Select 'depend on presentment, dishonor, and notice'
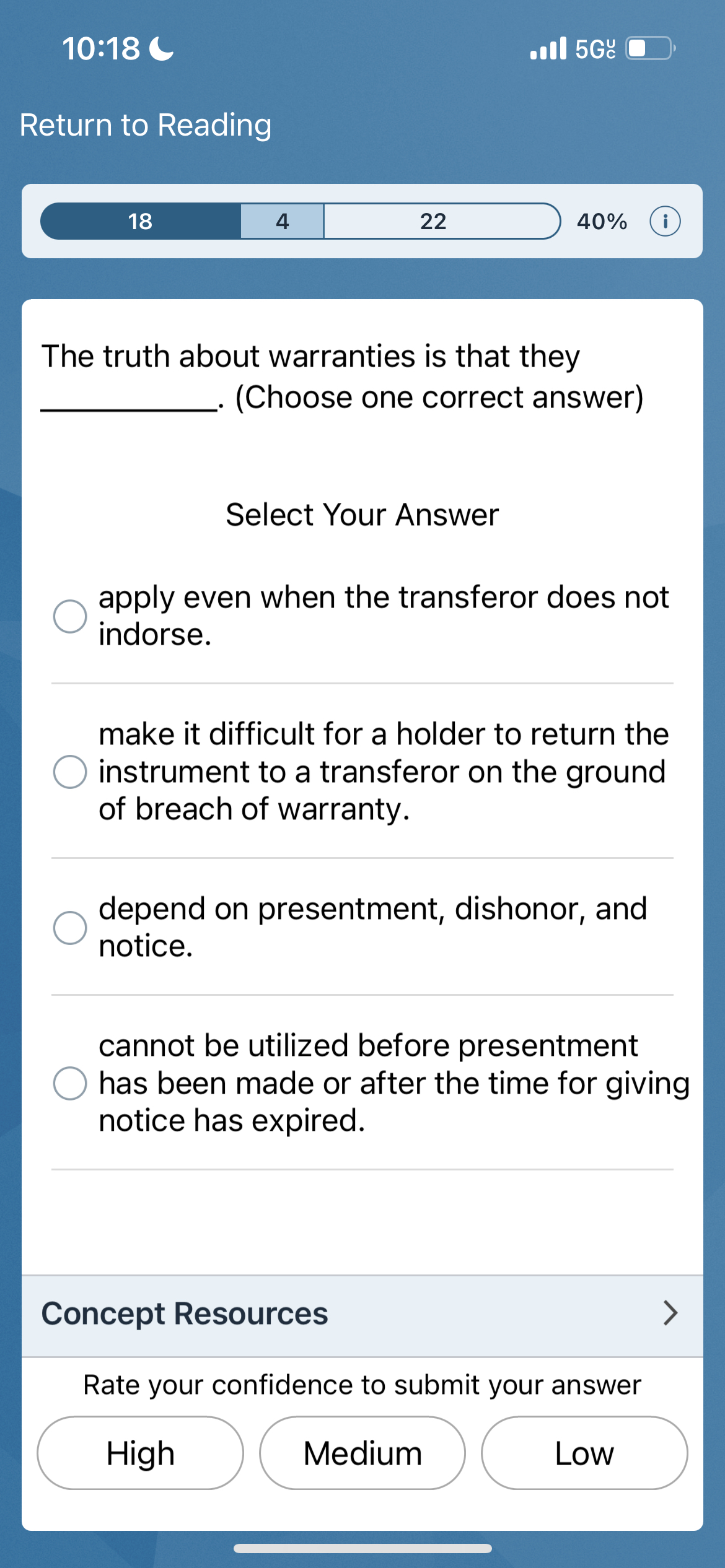This screenshot has height=1568, width=725. (70, 928)
